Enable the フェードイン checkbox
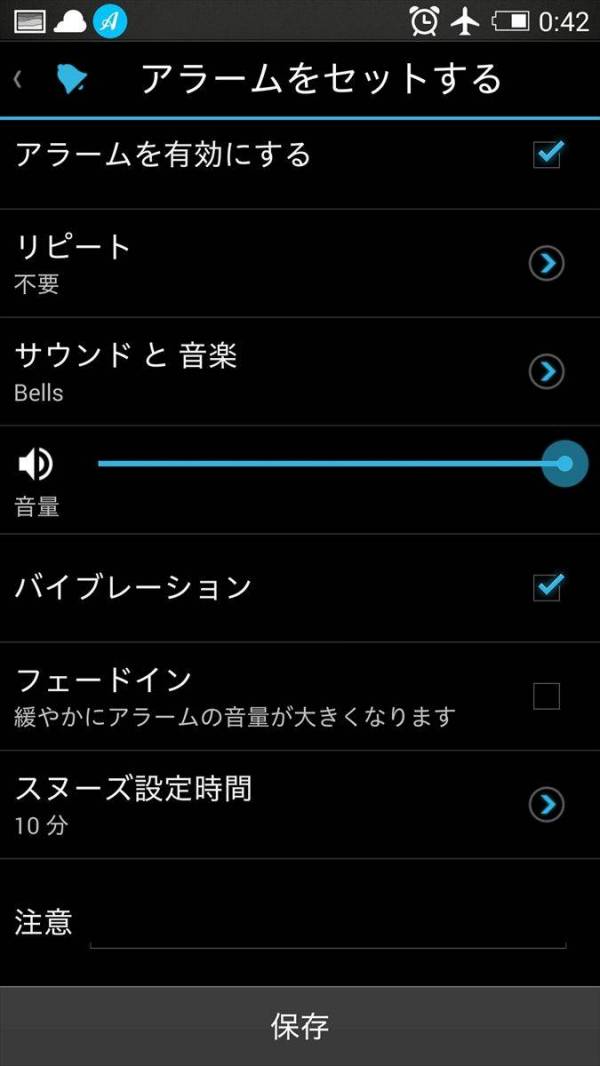Viewport: 600px width, 1066px height. pyautogui.click(x=546, y=696)
